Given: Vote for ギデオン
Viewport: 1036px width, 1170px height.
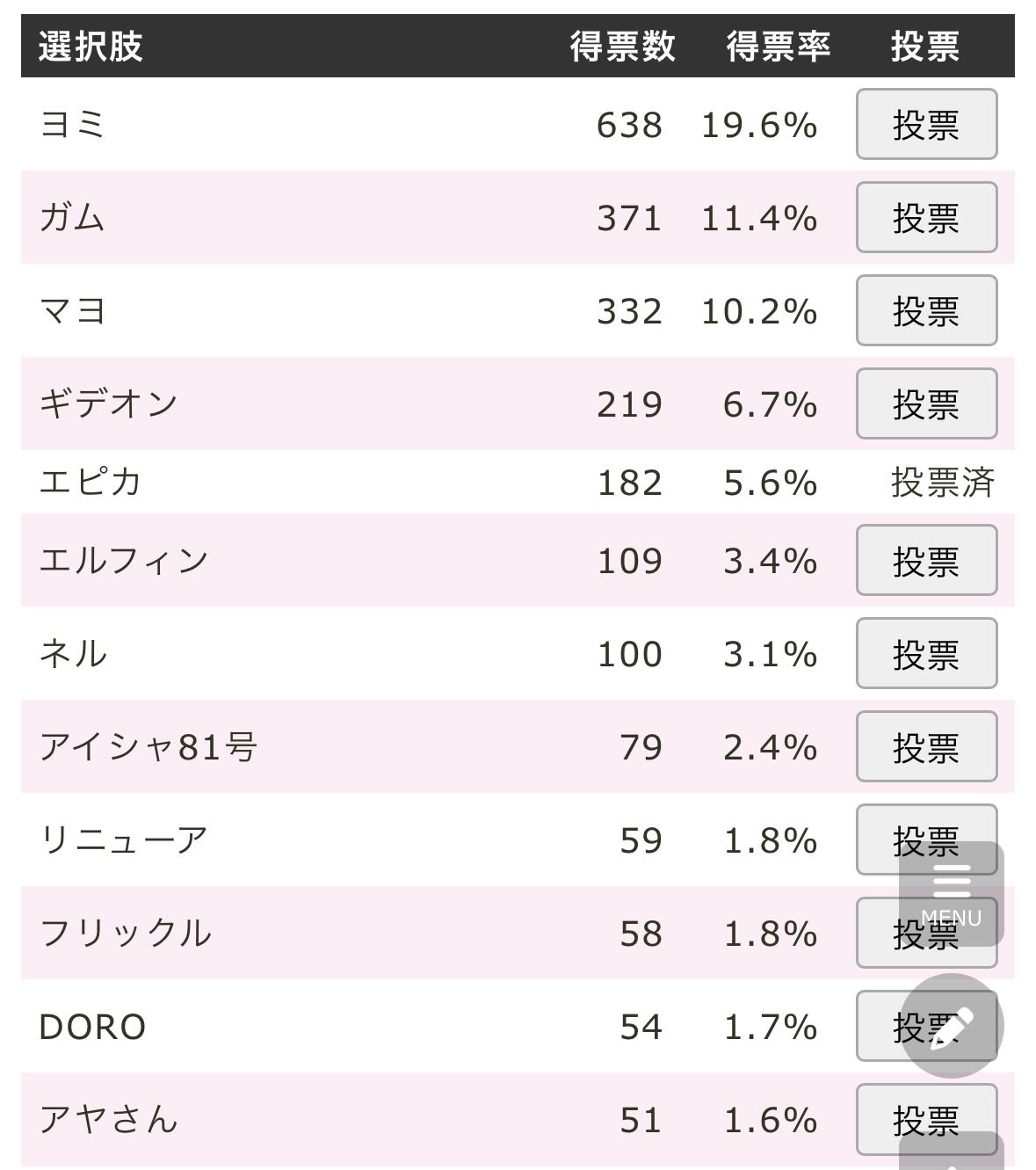Looking at the screenshot, I should pos(926,403).
